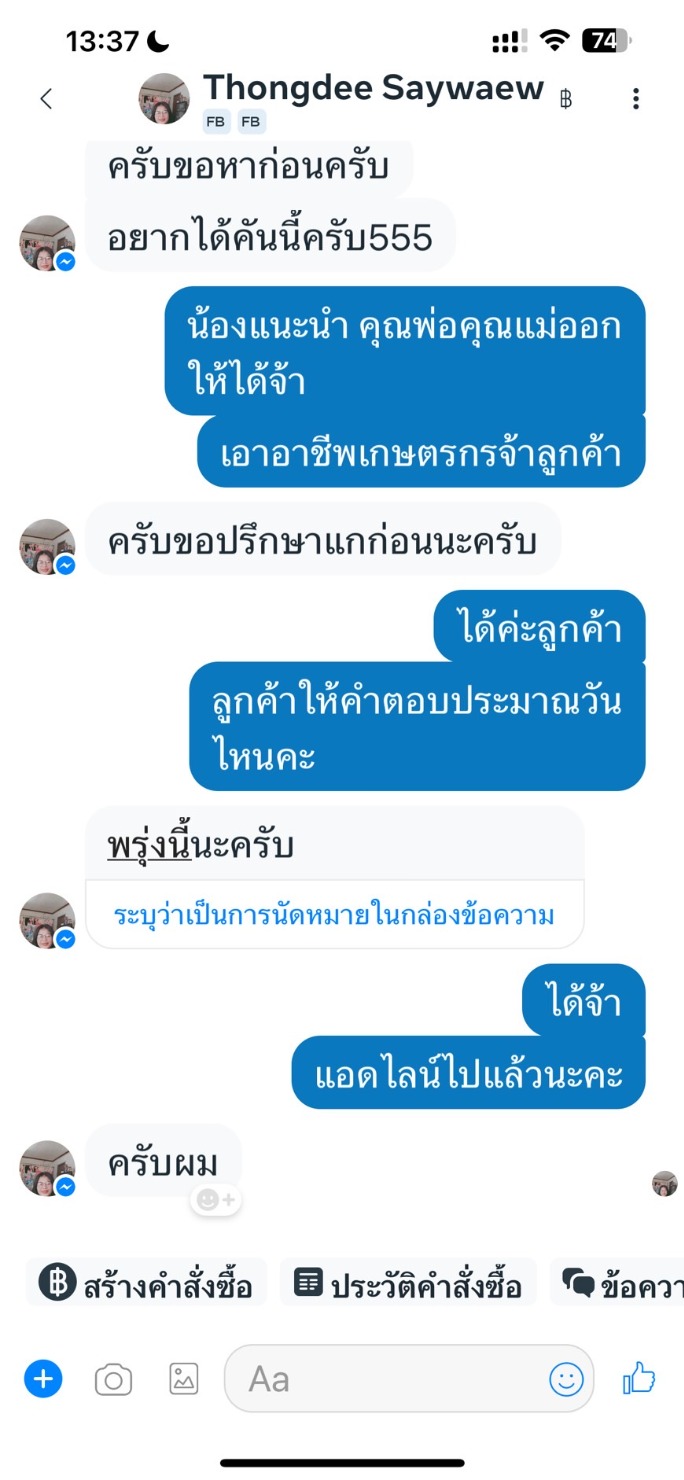The image size is (684, 1480).
Task: Open the three-dot overflow menu
Action: click(636, 98)
